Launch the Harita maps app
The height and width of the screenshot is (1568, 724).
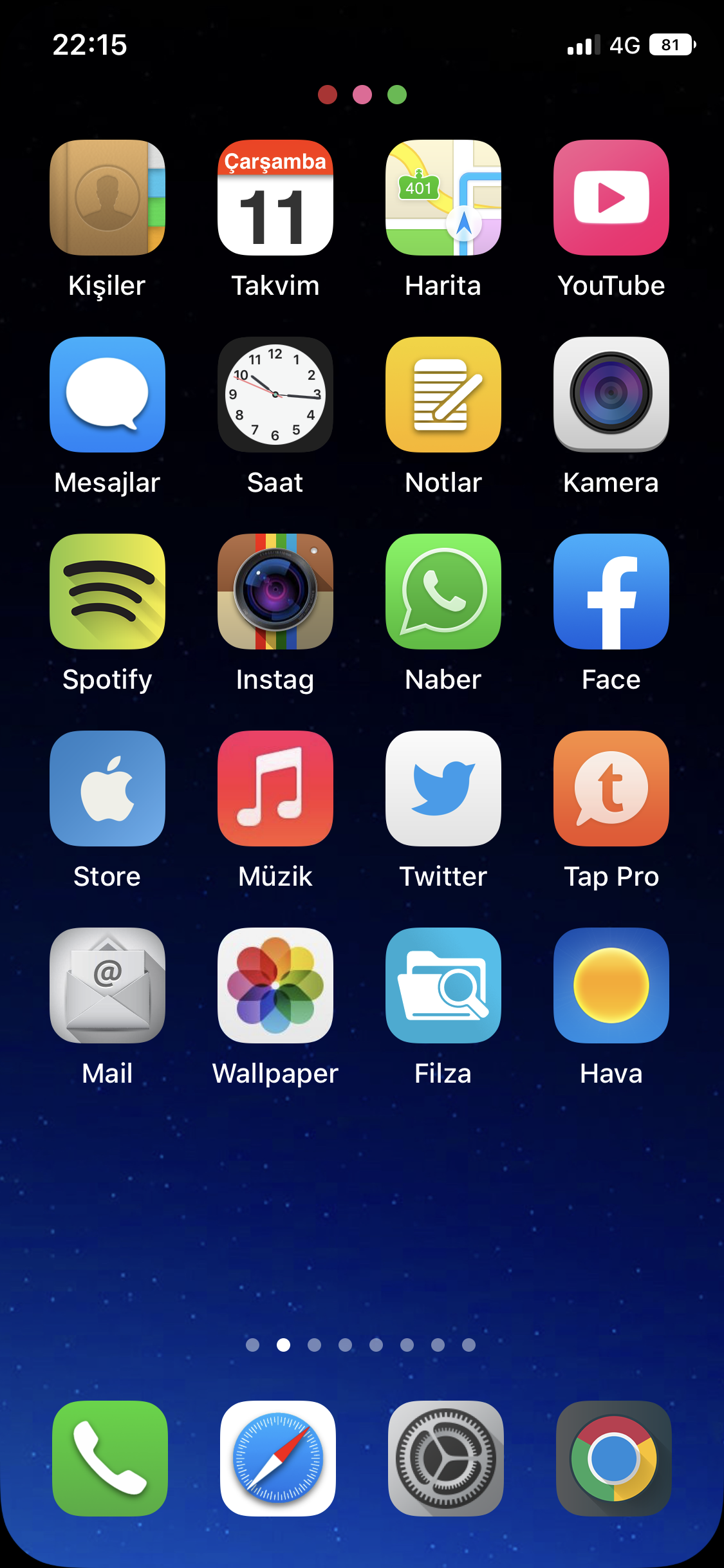443,198
